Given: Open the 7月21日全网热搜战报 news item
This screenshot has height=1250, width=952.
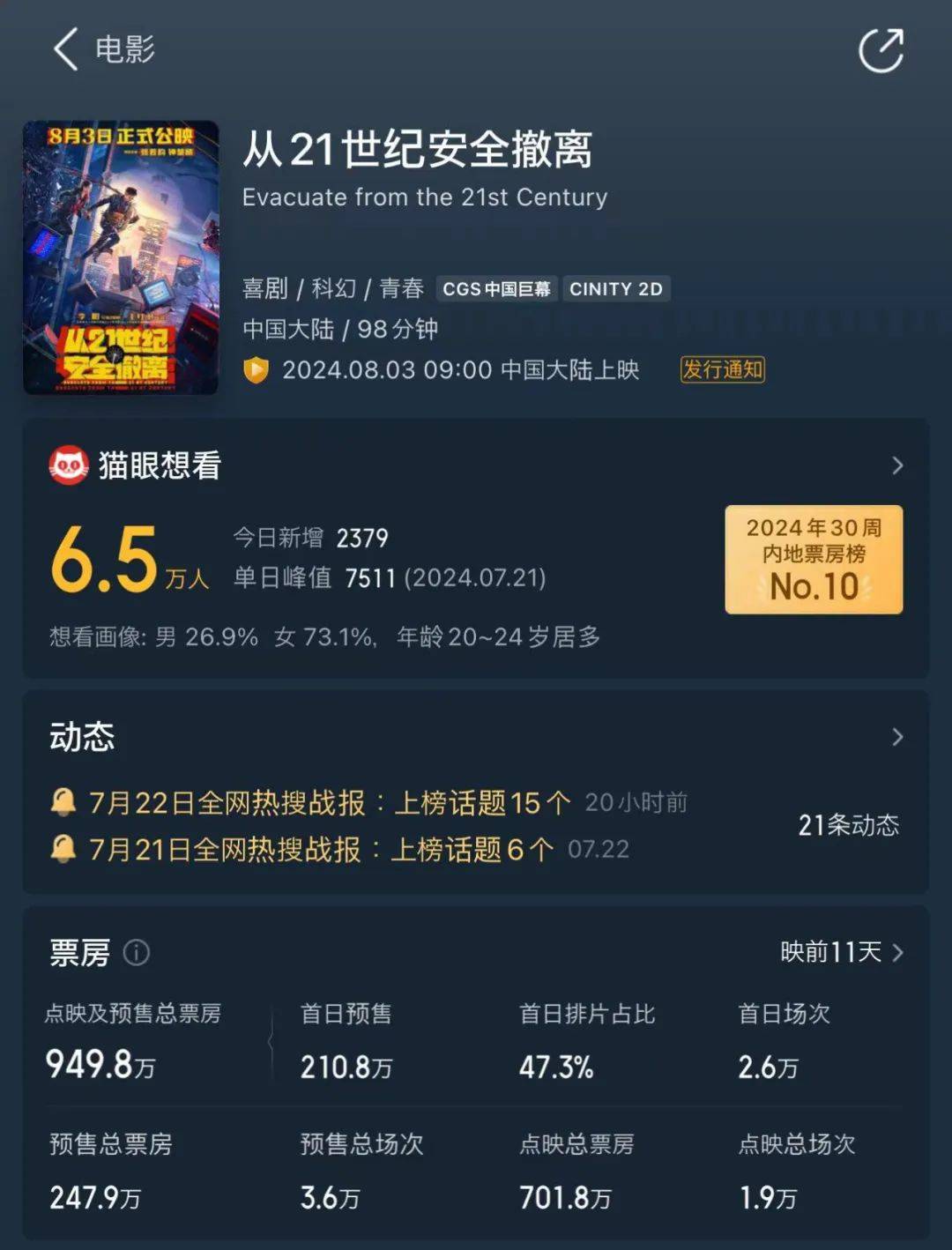Looking at the screenshot, I should [x=321, y=850].
